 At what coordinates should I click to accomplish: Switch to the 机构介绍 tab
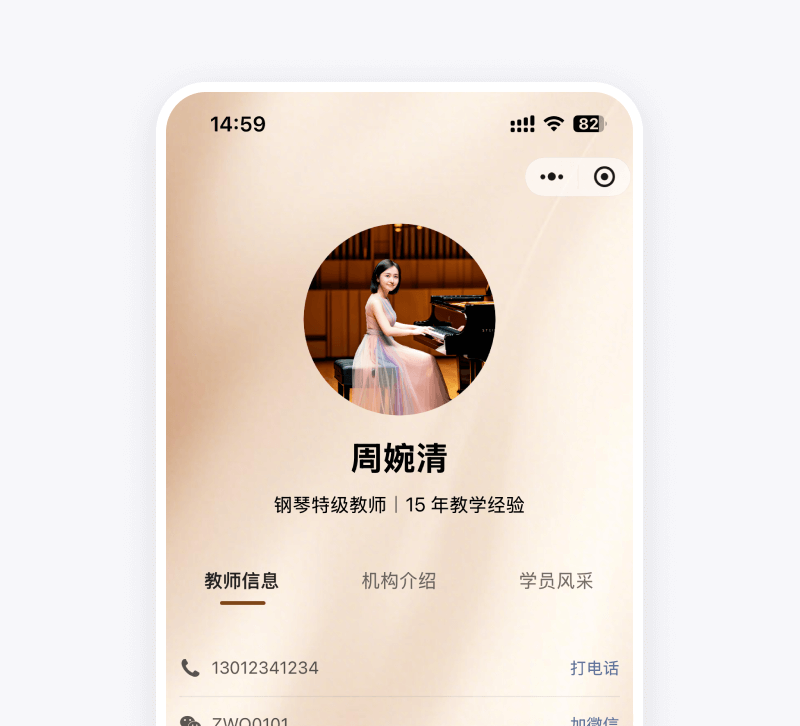(x=398, y=581)
